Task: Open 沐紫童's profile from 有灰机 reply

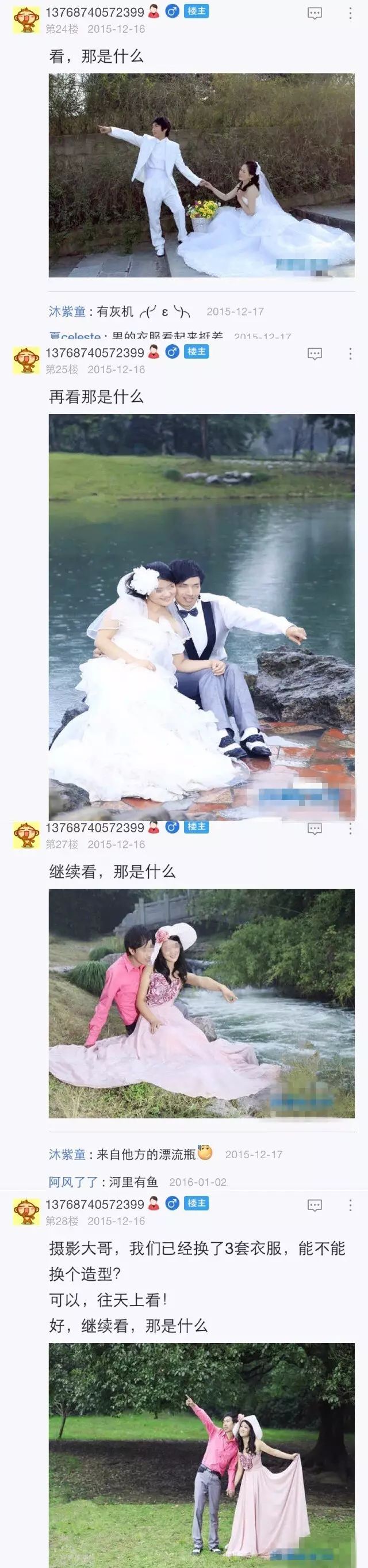Action: (x=67, y=311)
